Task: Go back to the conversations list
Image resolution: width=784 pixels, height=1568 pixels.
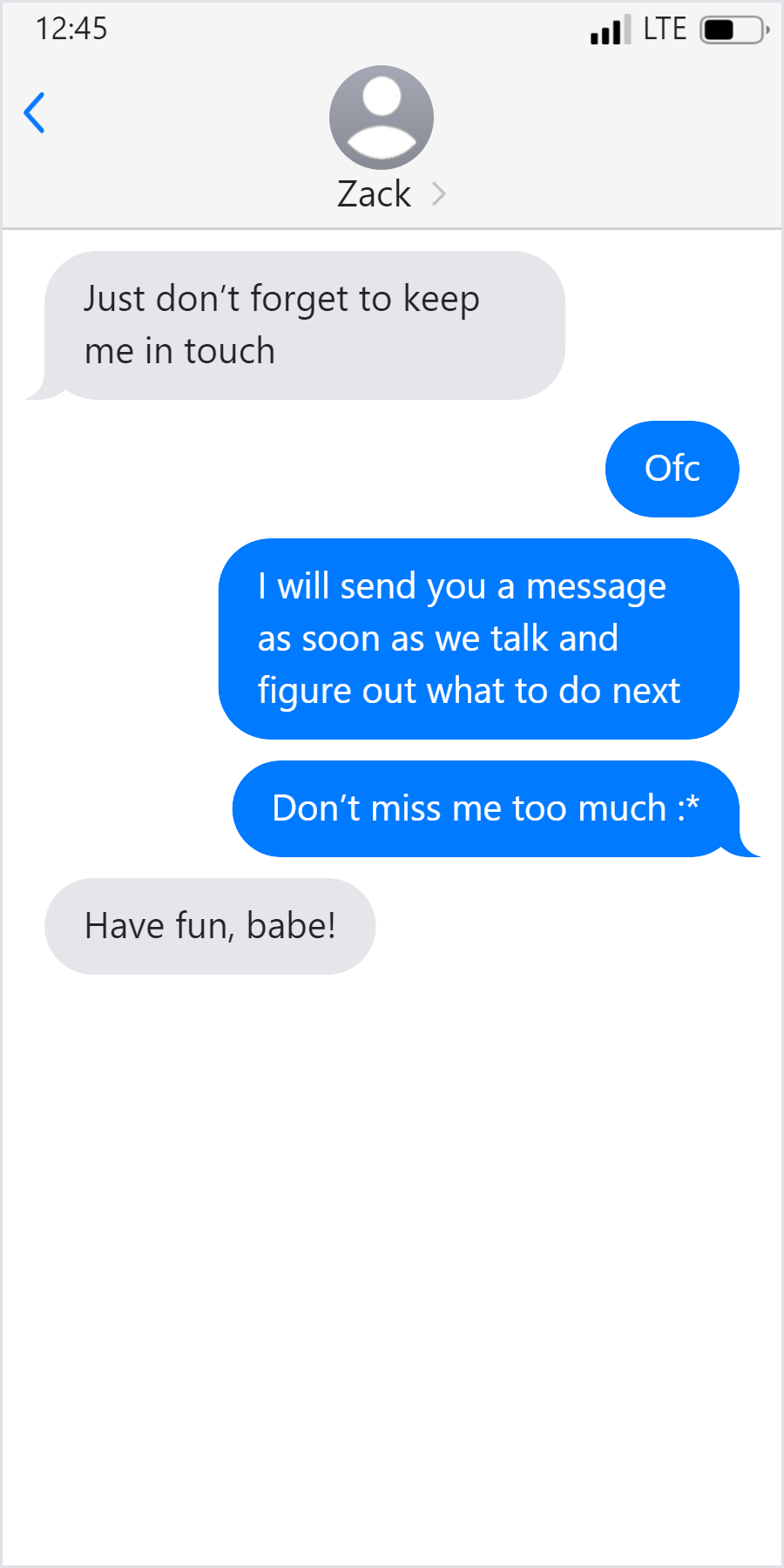Action: point(35,113)
